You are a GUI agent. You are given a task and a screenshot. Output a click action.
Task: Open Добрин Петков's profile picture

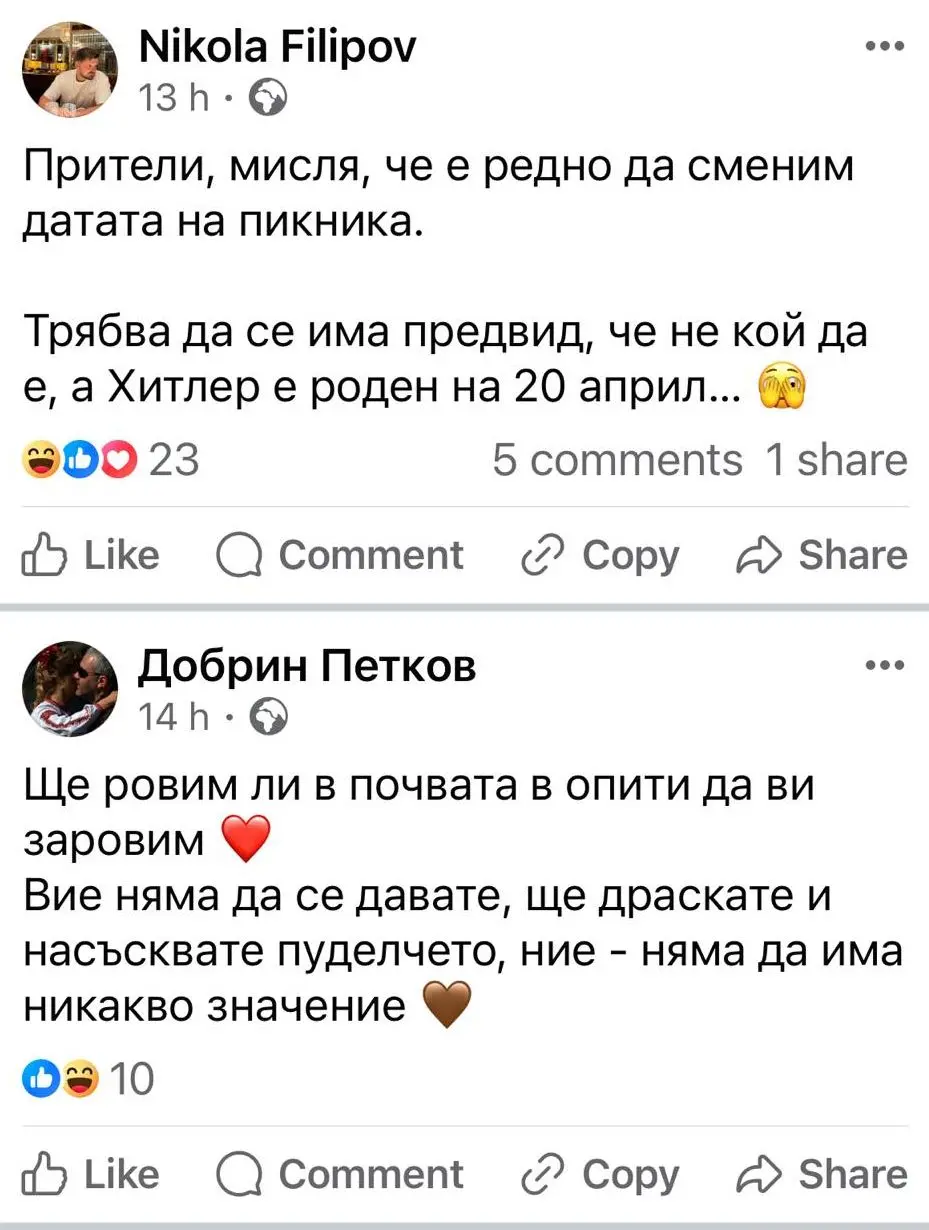[70, 689]
